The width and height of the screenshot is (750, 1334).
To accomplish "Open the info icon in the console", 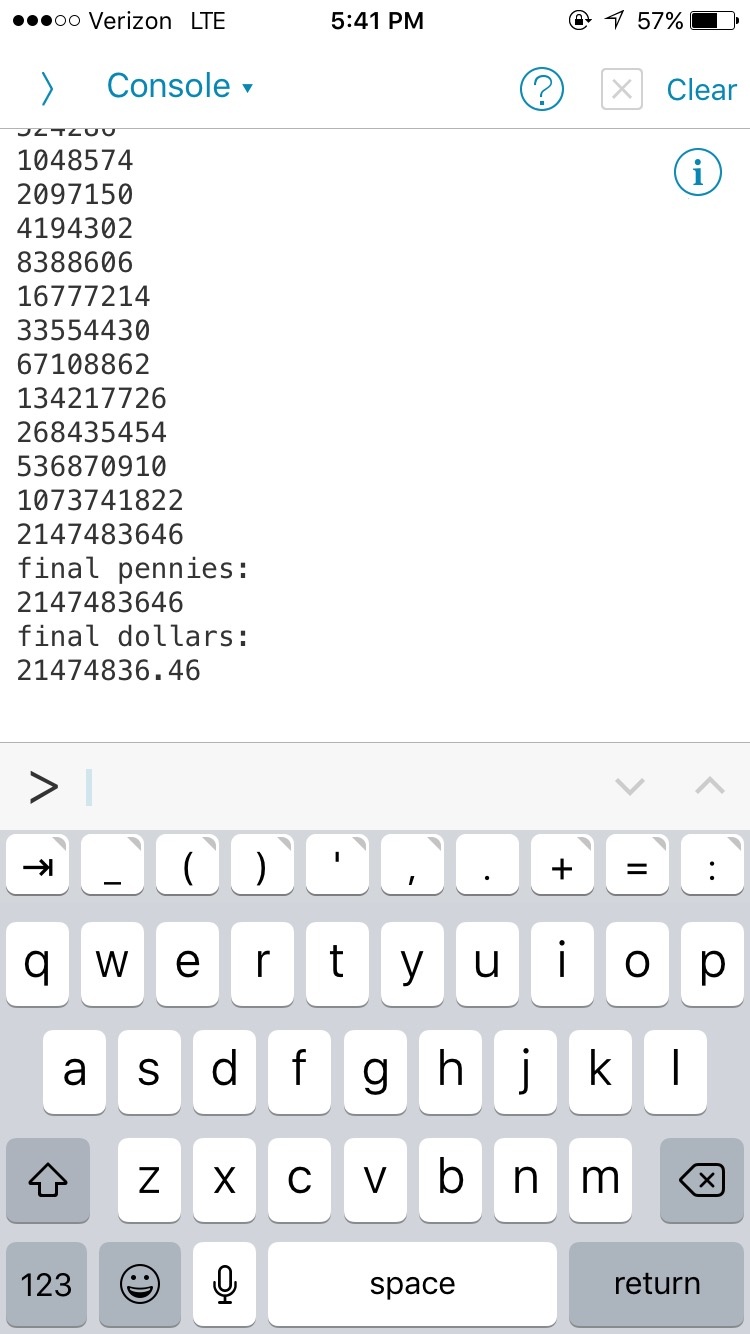I will (x=698, y=174).
